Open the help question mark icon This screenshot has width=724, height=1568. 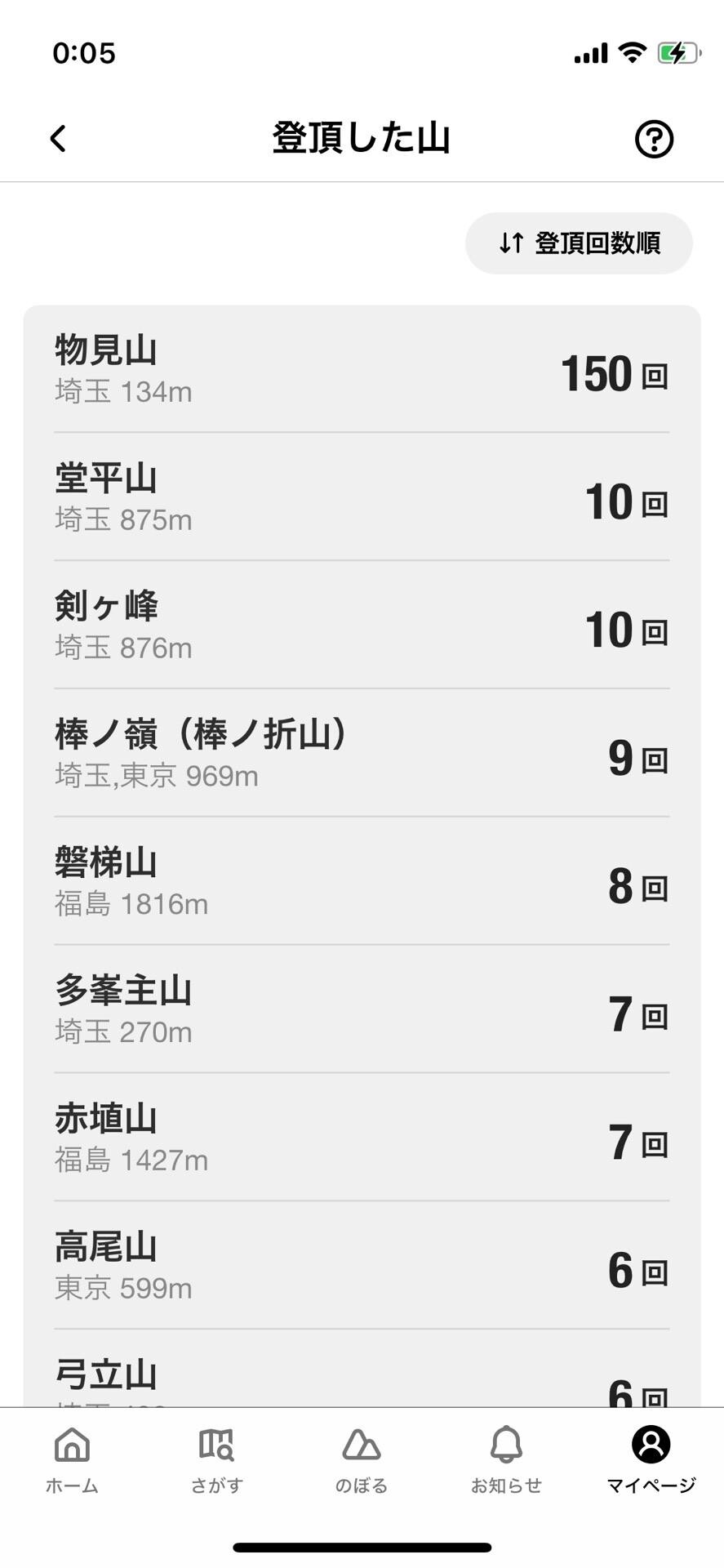coord(654,139)
